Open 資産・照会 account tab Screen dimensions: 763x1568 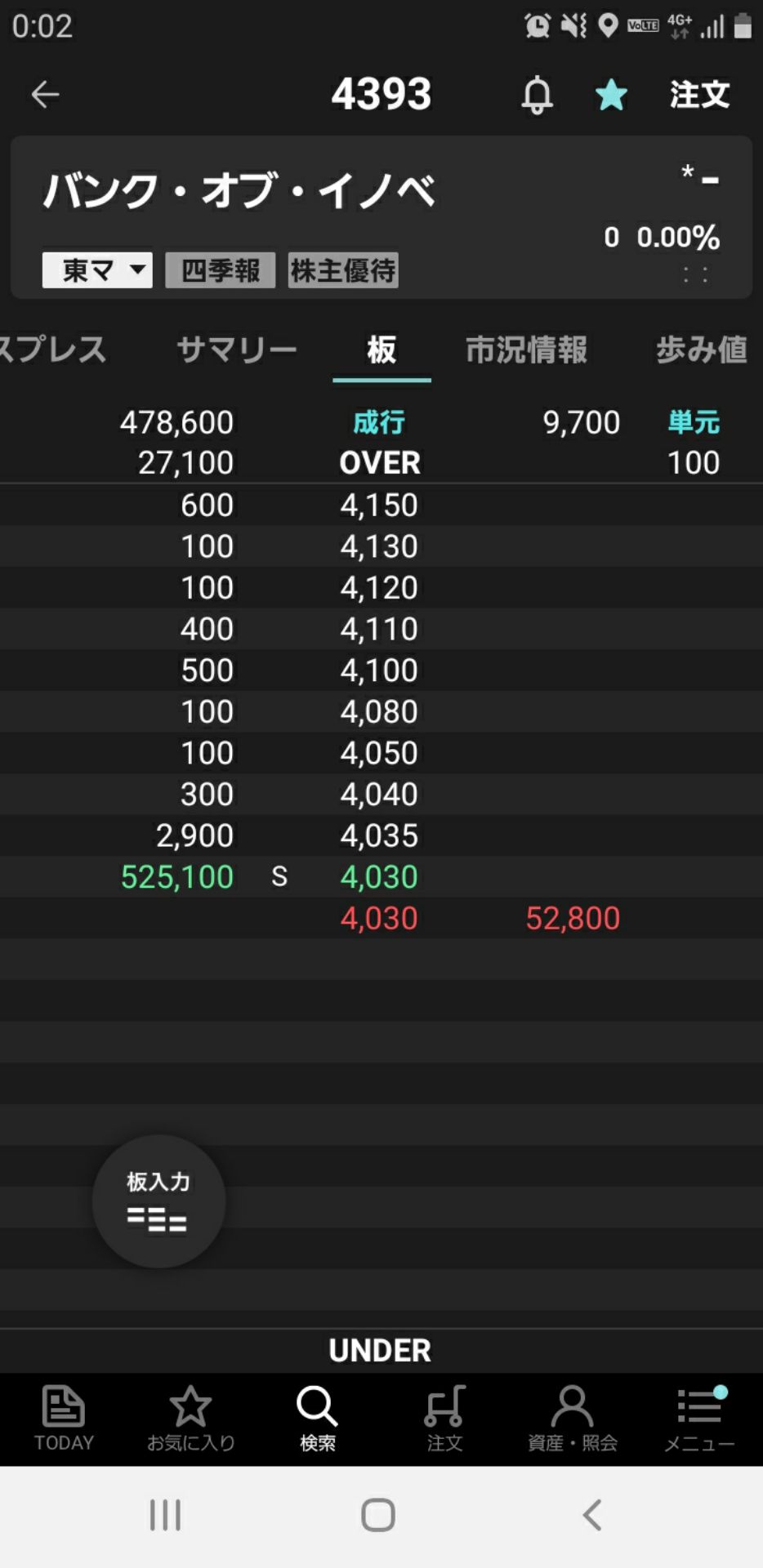(572, 1419)
